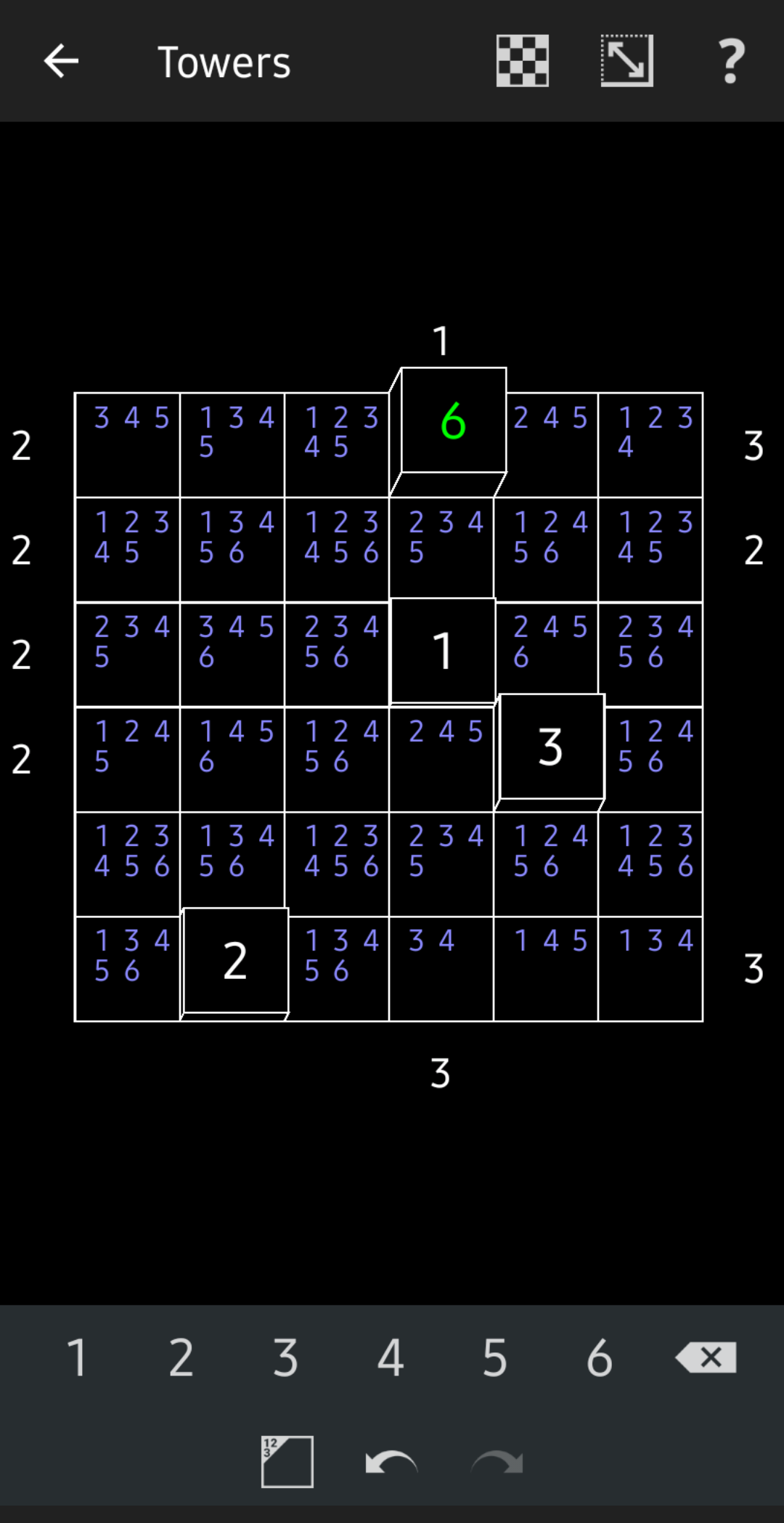Select the cell containing green 6
The width and height of the screenshot is (784, 1523).
click(x=454, y=421)
